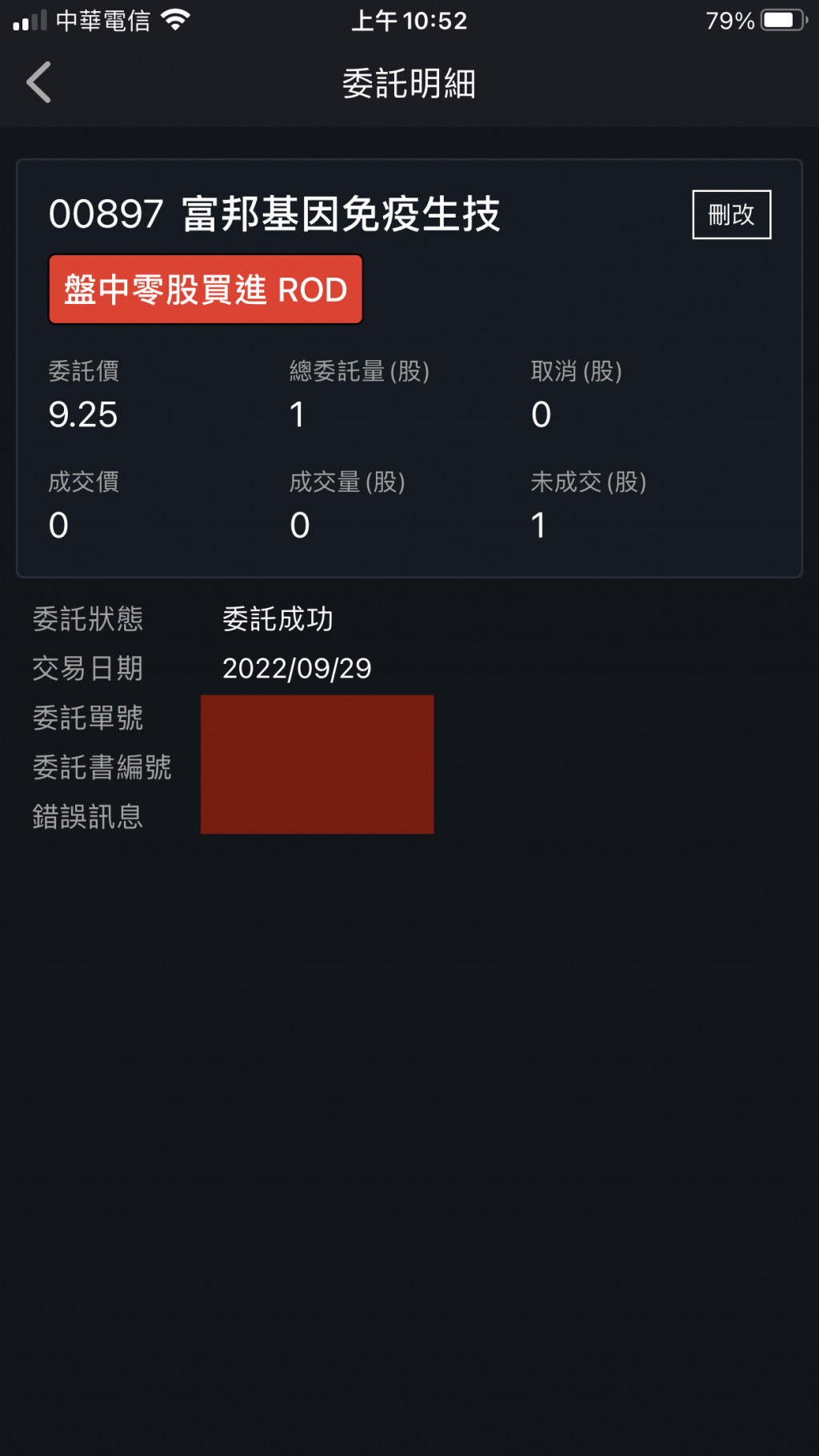Go back from 委託明細 page
819x1456 pixels.
pos(38,82)
